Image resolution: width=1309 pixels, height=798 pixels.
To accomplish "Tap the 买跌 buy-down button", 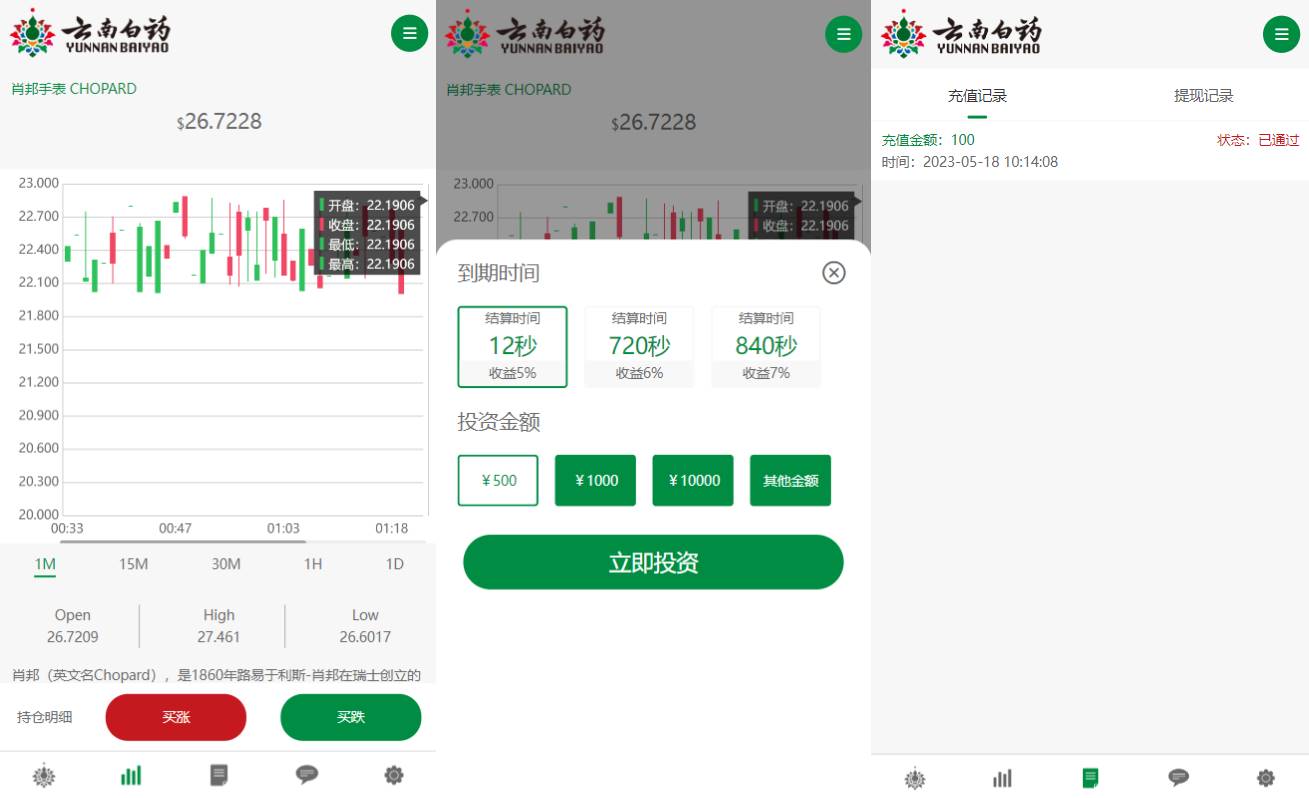I will point(350,717).
